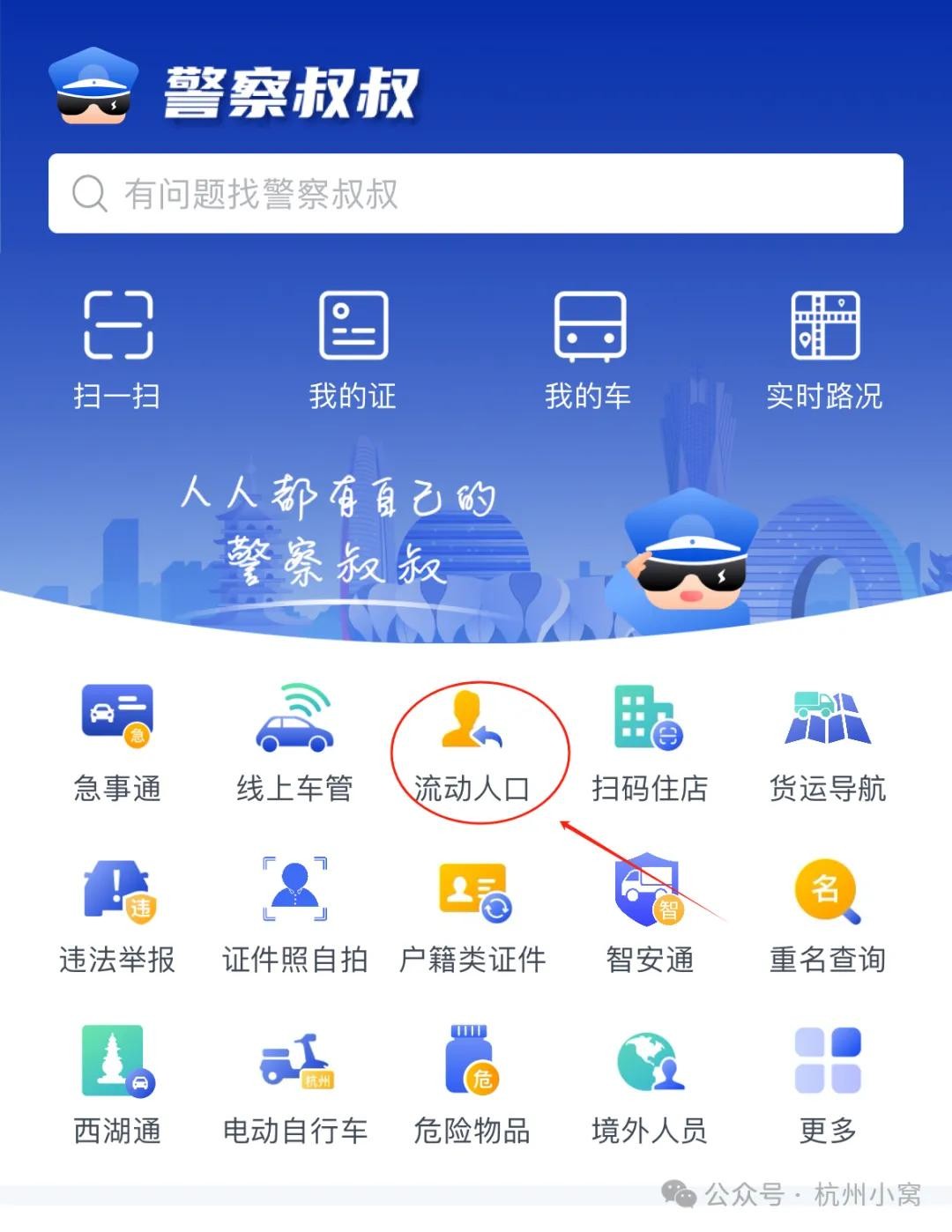This screenshot has width=952, height=1232.
Task: Open 扫一扫 scanner
Action: pos(118,348)
